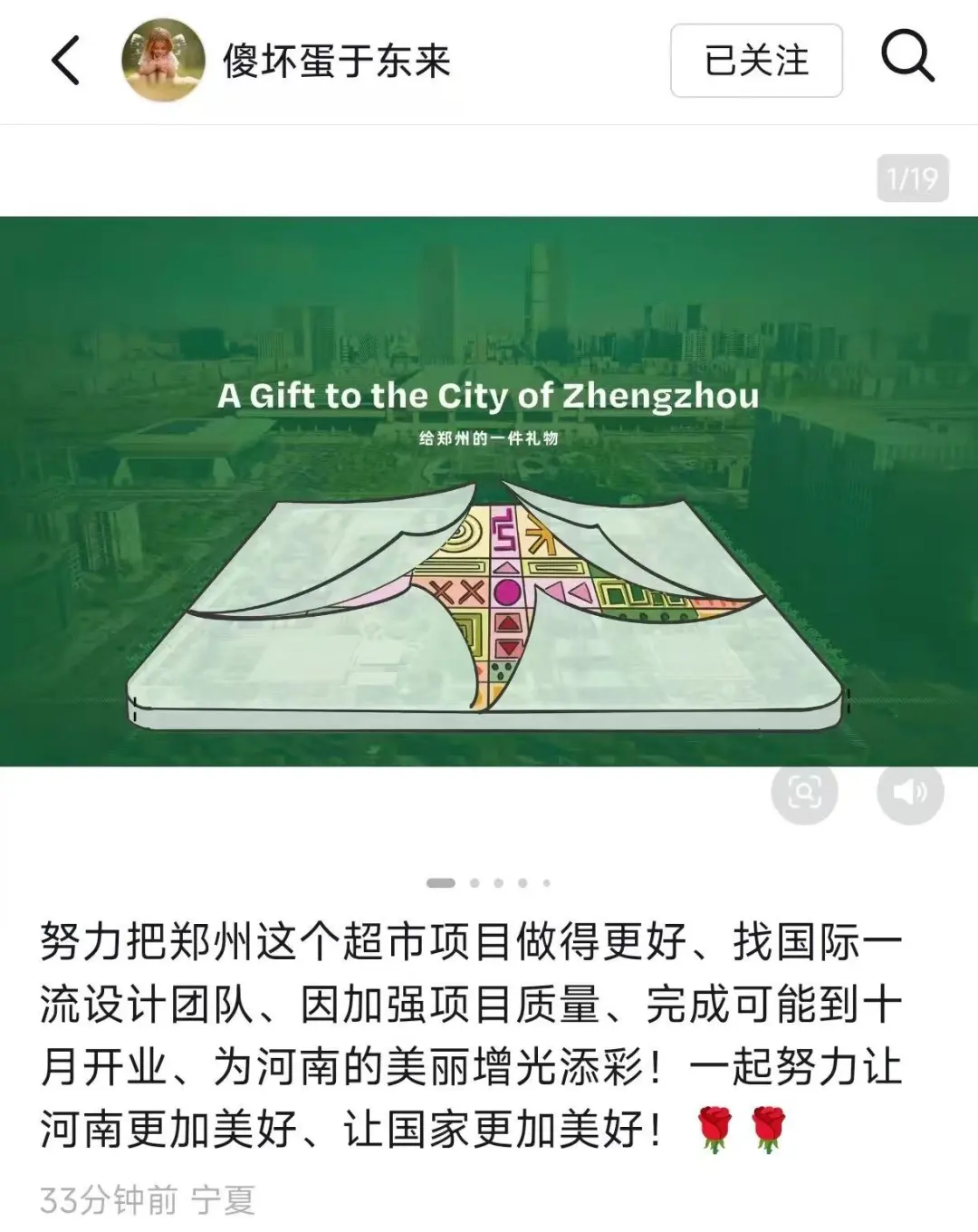Toggle the sound speaker icon
The height and width of the screenshot is (1232, 978).
coord(910,792)
